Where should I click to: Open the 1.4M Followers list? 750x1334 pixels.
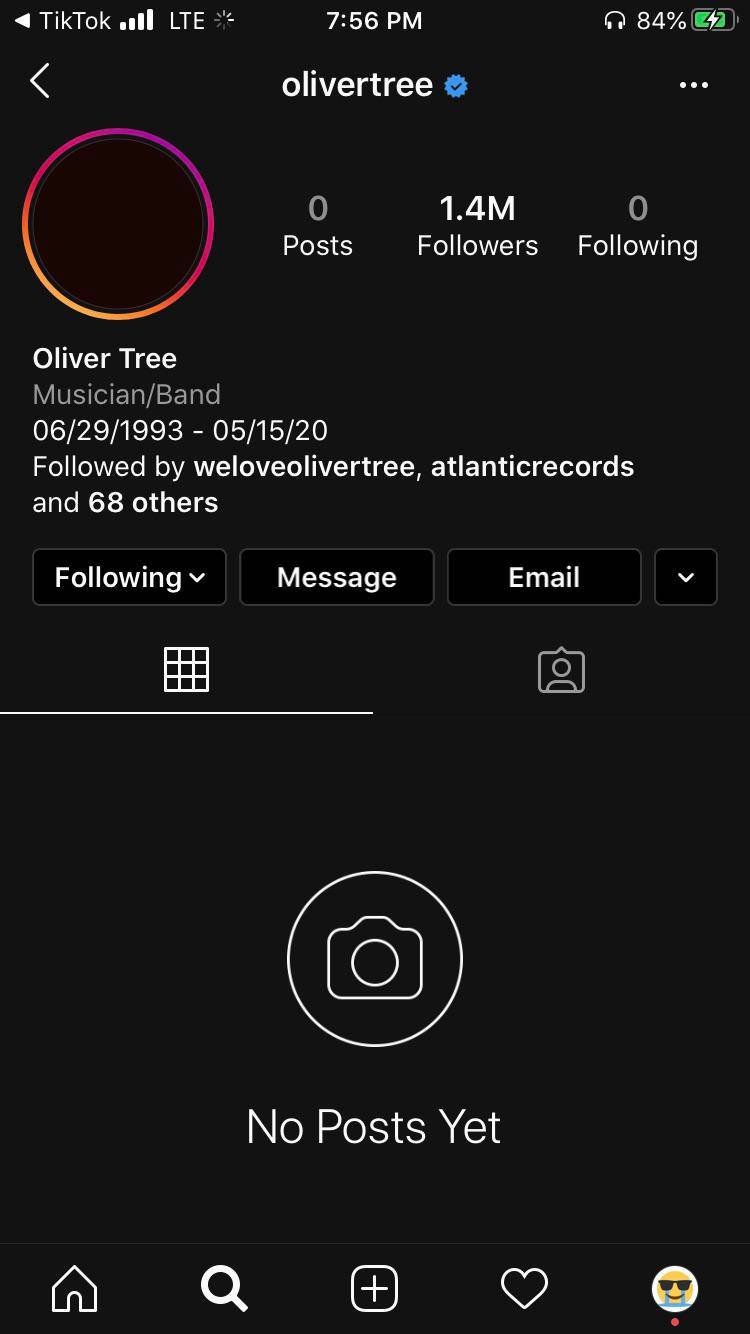coord(477,226)
